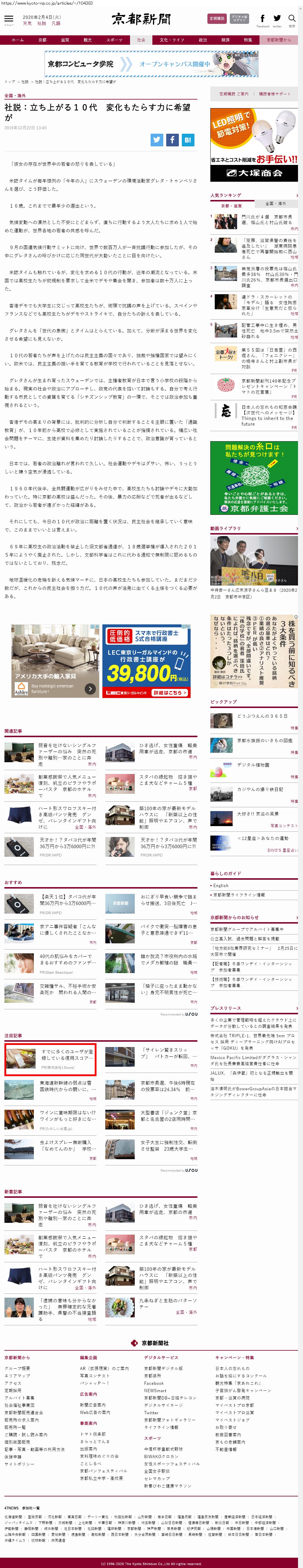Bookmark the article with Hatena B!
This screenshot has width=303, height=1568.
pos(187,139)
